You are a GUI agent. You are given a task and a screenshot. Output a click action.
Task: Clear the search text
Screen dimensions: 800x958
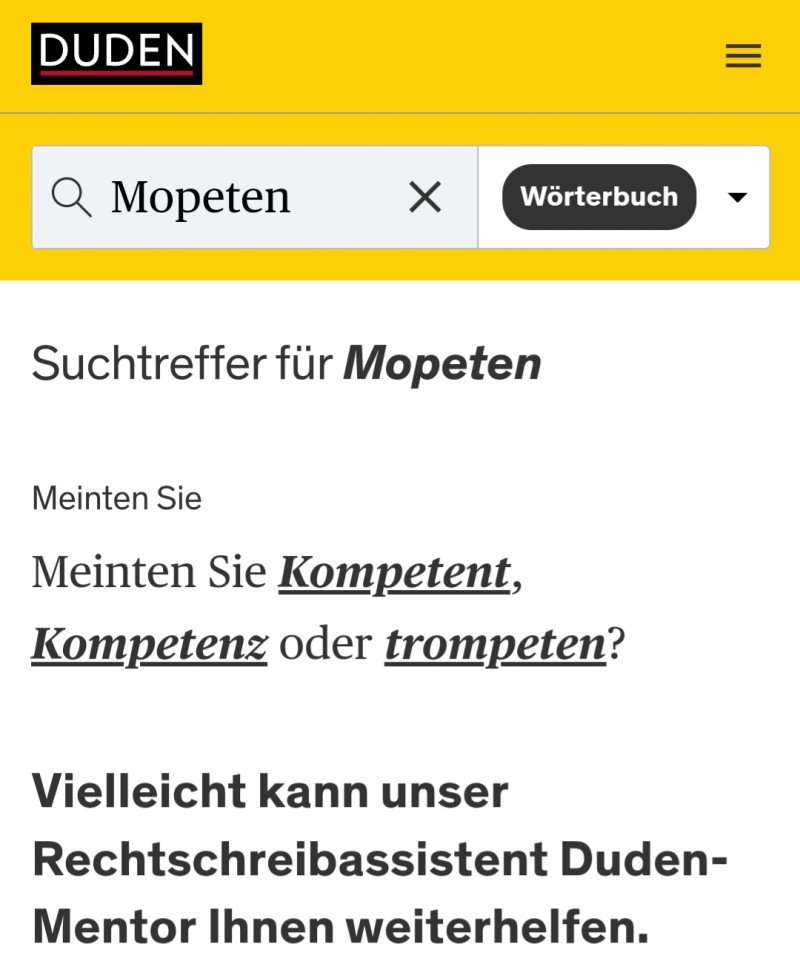425,198
